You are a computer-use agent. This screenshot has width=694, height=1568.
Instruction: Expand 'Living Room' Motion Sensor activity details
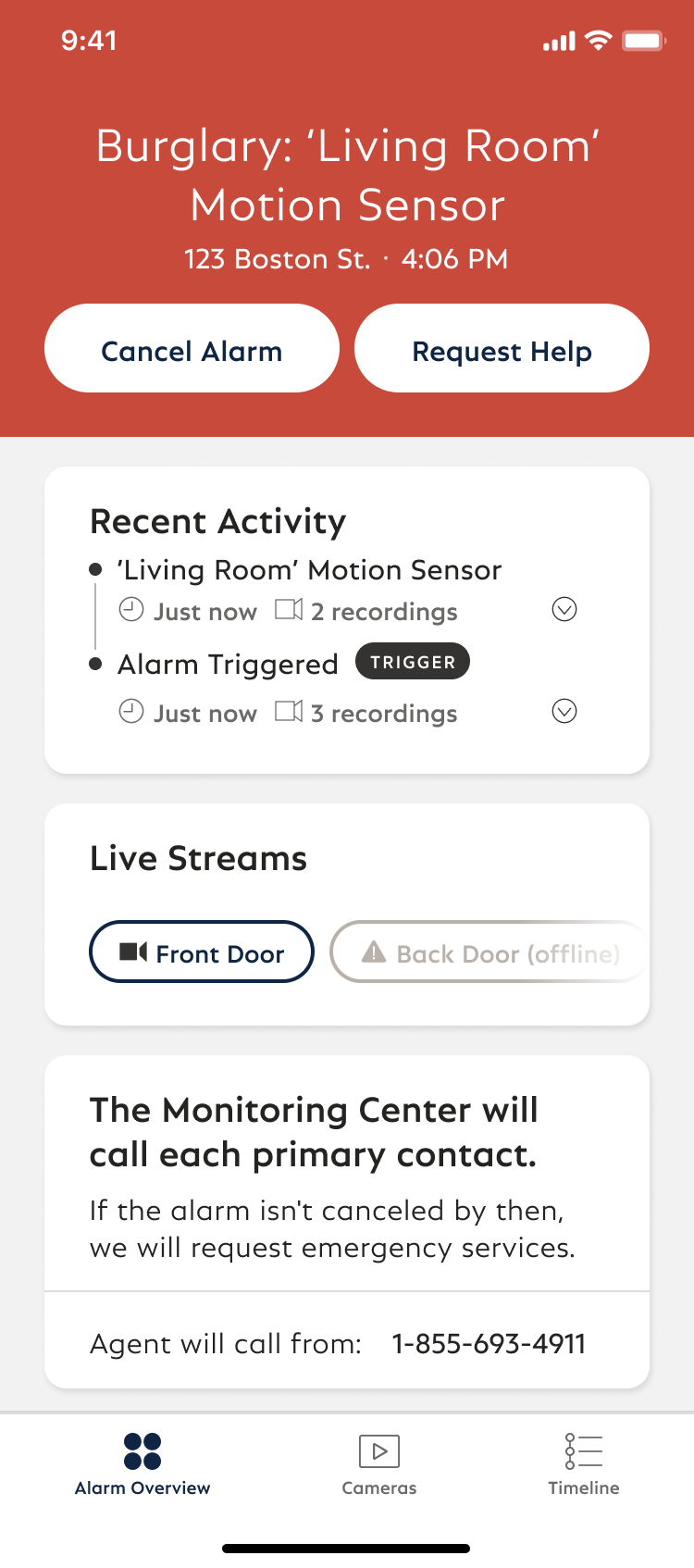coord(564,609)
